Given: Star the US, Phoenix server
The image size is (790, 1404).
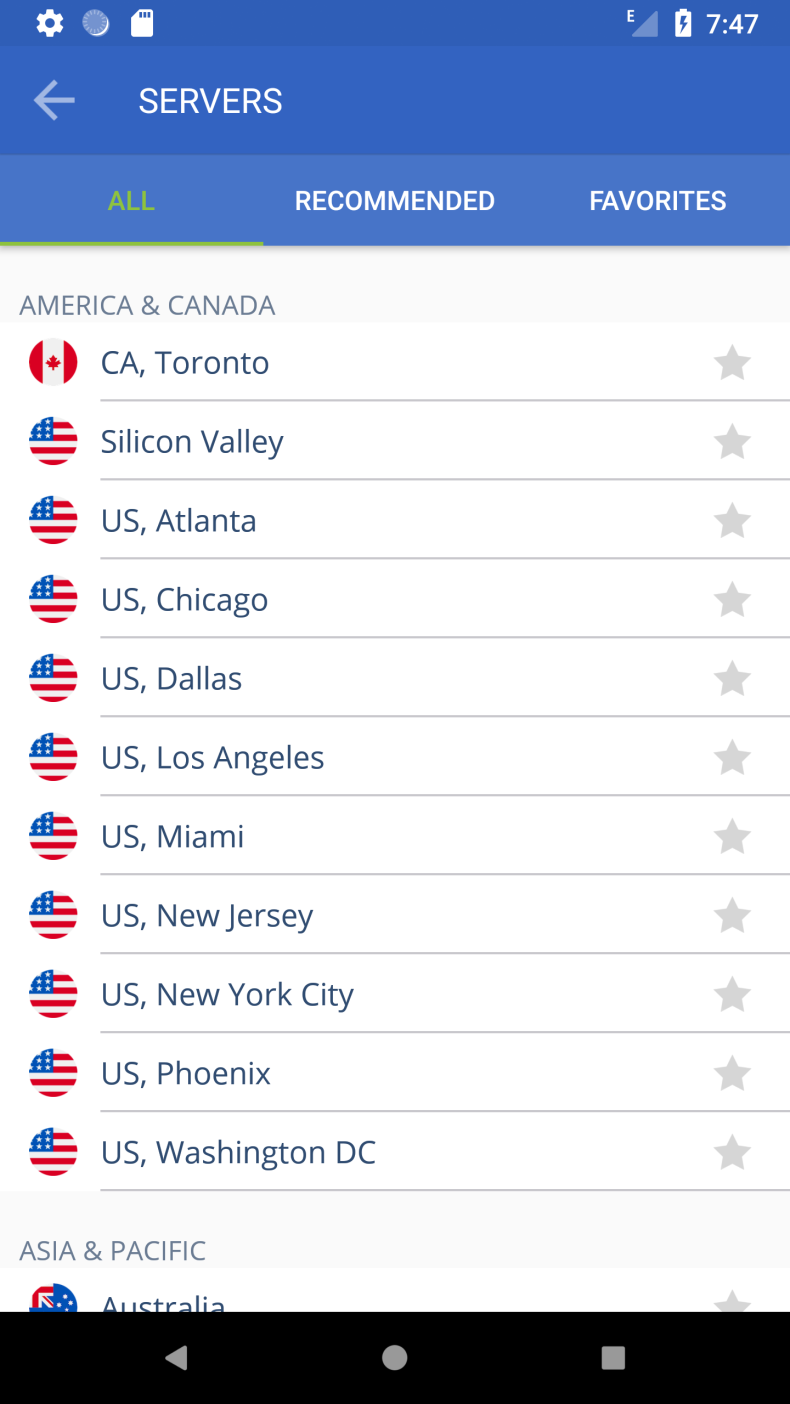Looking at the screenshot, I should 732,1073.
